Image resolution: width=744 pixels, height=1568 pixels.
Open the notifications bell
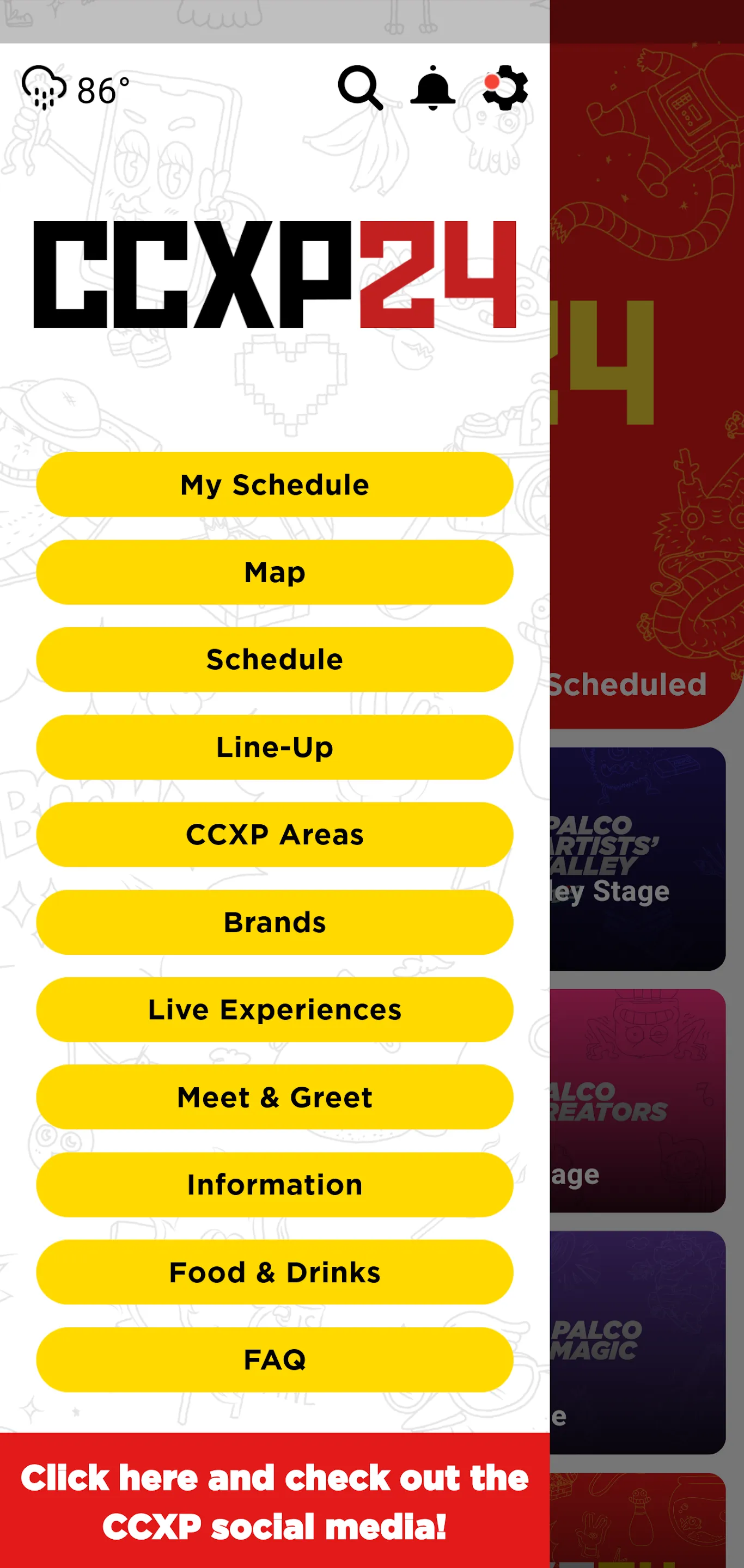(x=432, y=88)
